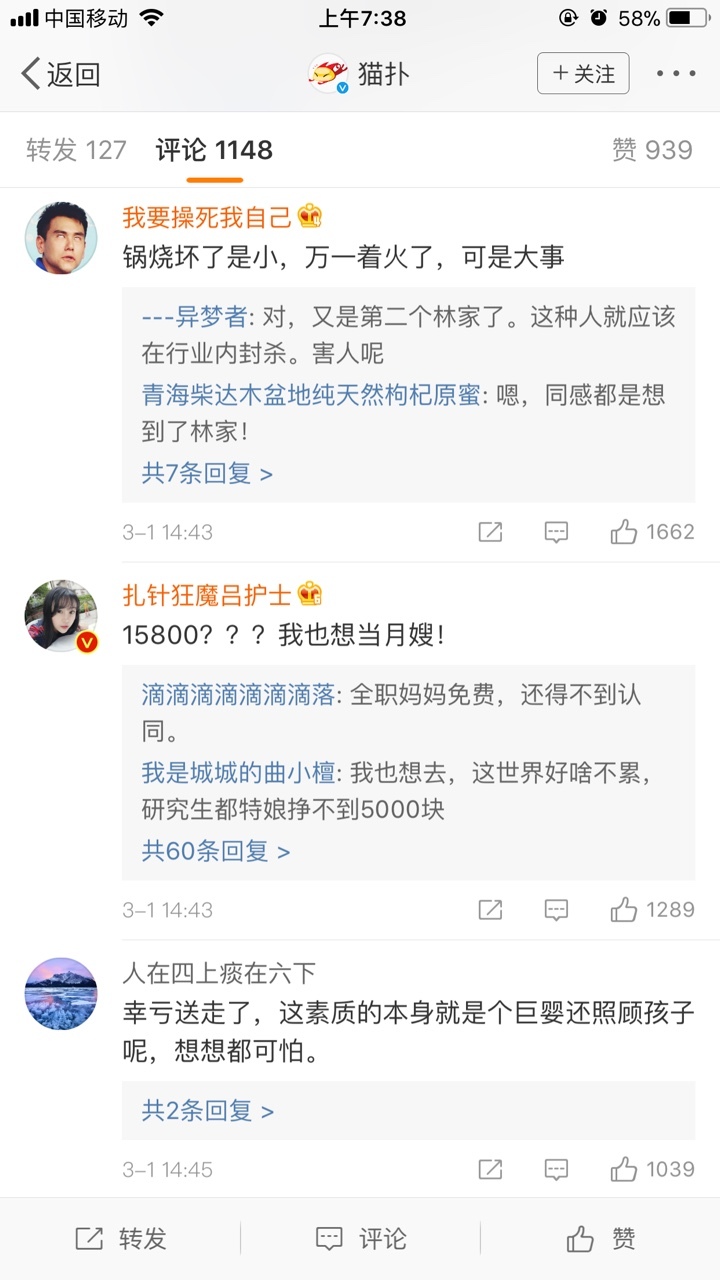Viewport: 720px width, 1280px height.
Task: Go back with the 返回 button
Action: point(61,74)
